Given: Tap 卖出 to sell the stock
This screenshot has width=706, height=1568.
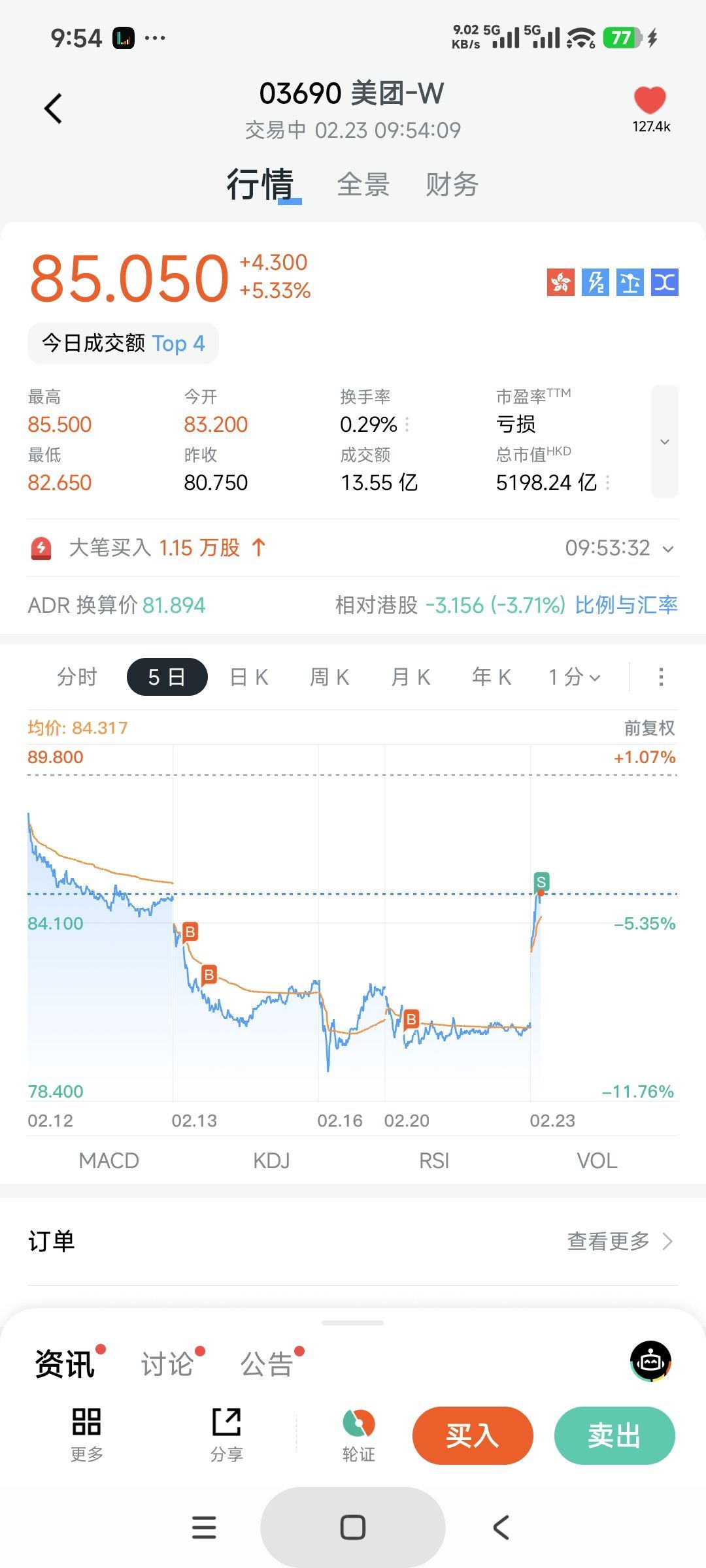Looking at the screenshot, I should click(x=614, y=1436).
